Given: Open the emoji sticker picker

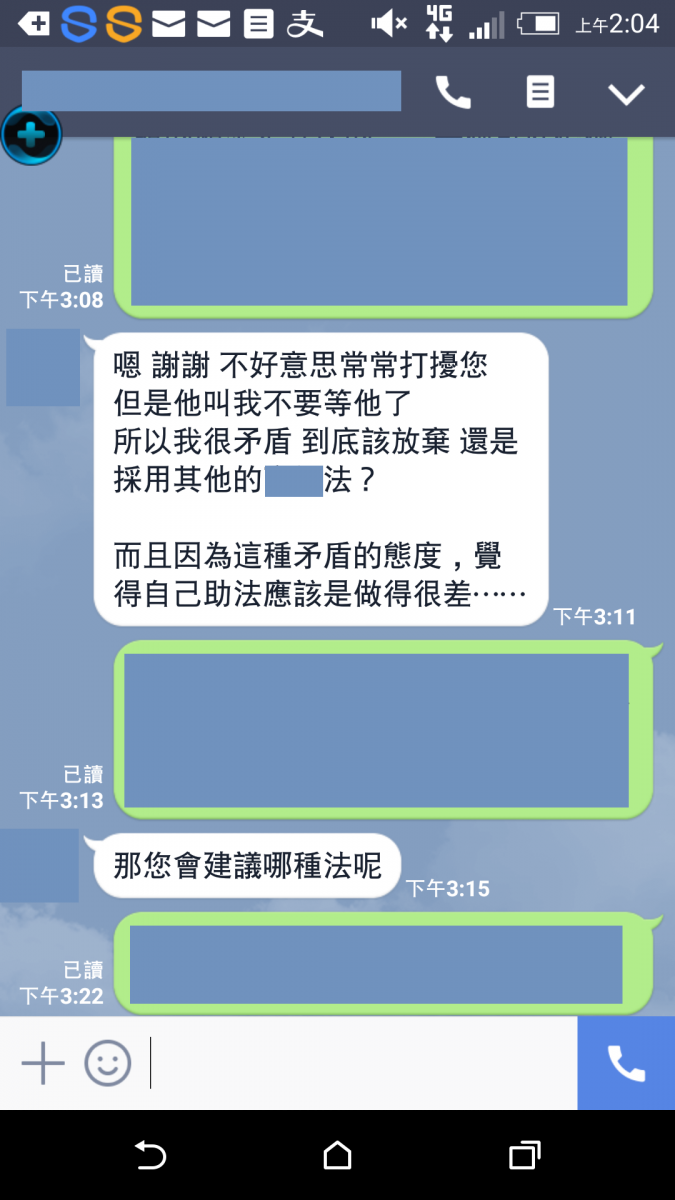Looking at the screenshot, I should click(x=107, y=1063).
